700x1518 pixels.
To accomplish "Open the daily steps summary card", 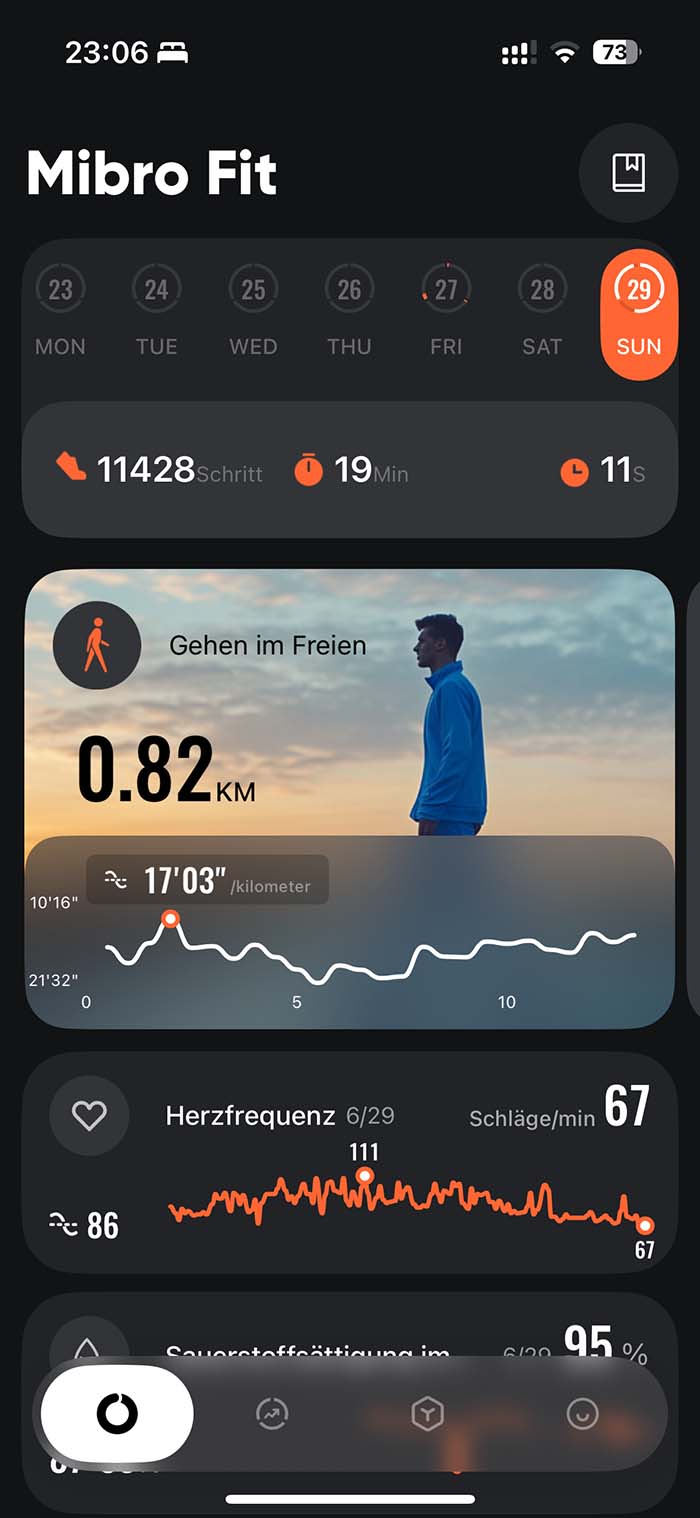I will click(x=349, y=469).
